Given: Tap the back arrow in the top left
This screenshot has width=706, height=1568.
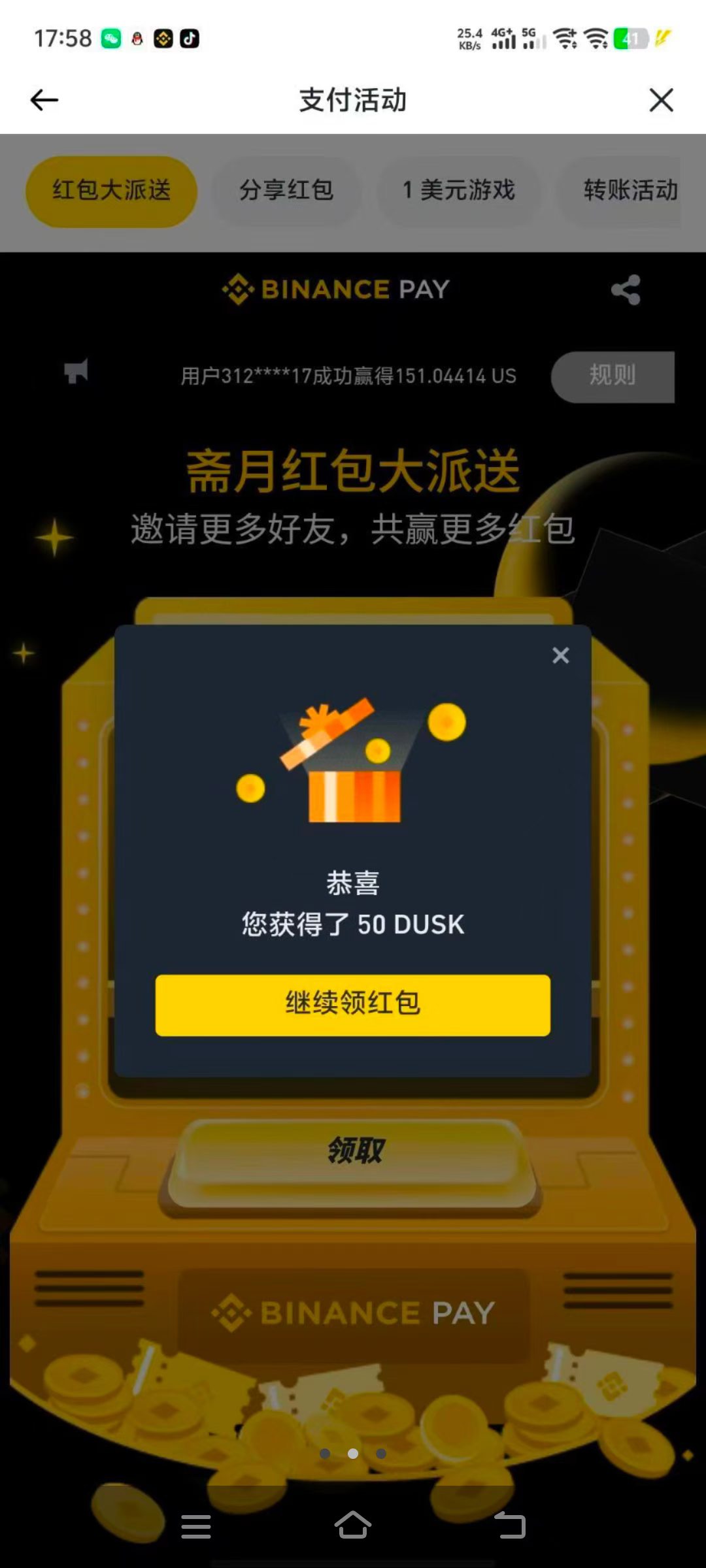Looking at the screenshot, I should coord(43,99).
